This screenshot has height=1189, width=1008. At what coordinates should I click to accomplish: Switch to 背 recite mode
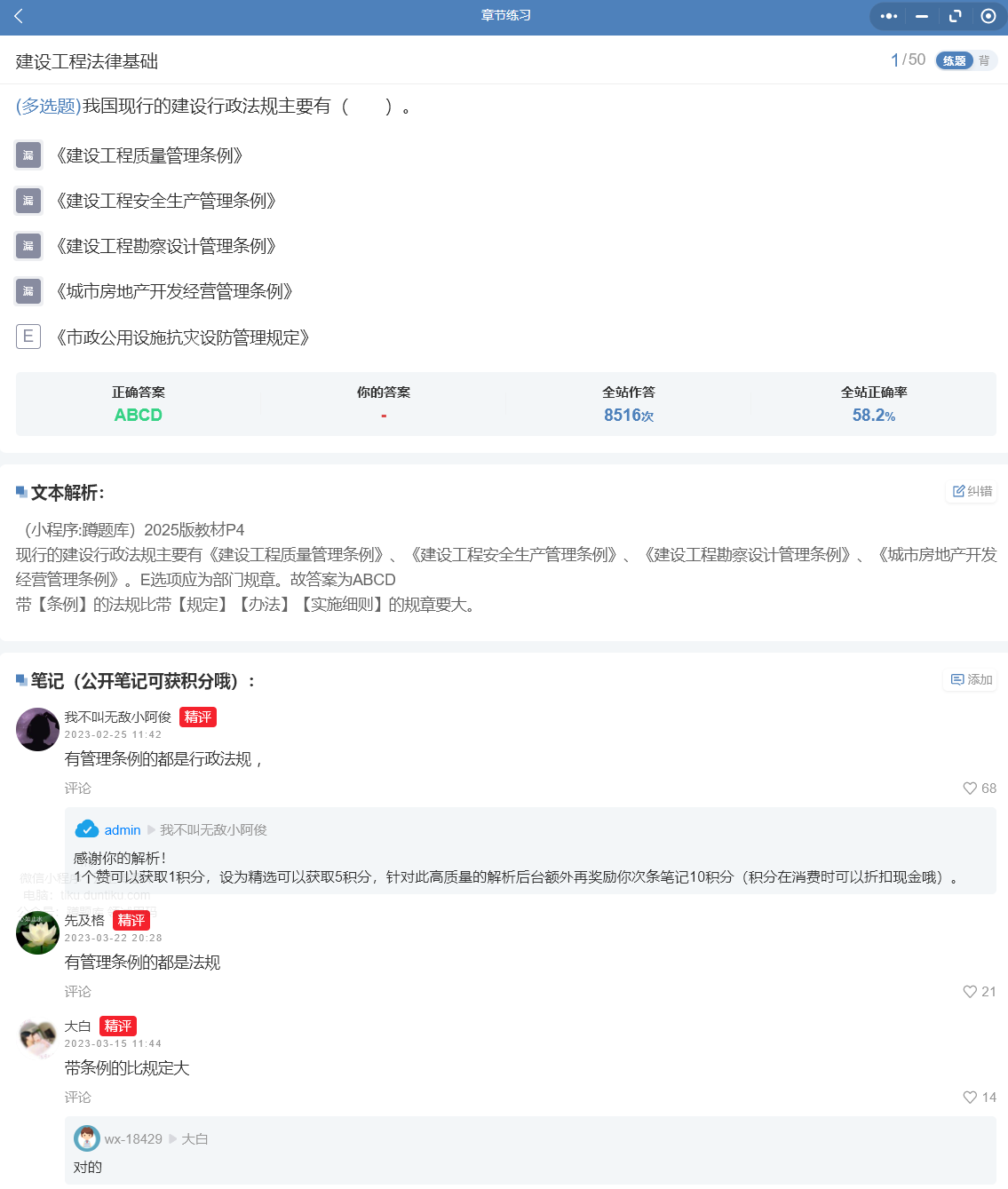tap(984, 60)
